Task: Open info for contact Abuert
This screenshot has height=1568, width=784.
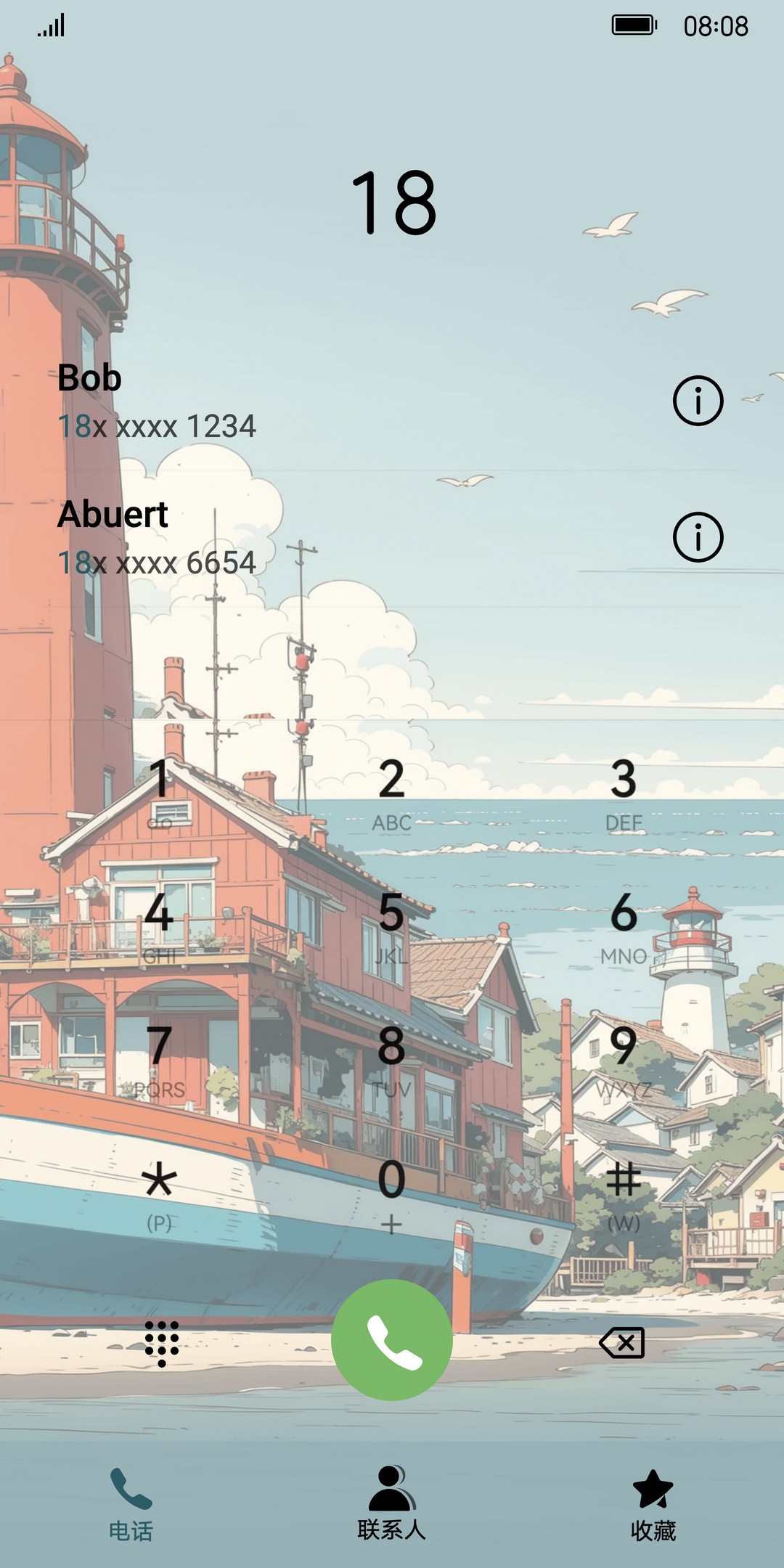Action: pos(698,537)
